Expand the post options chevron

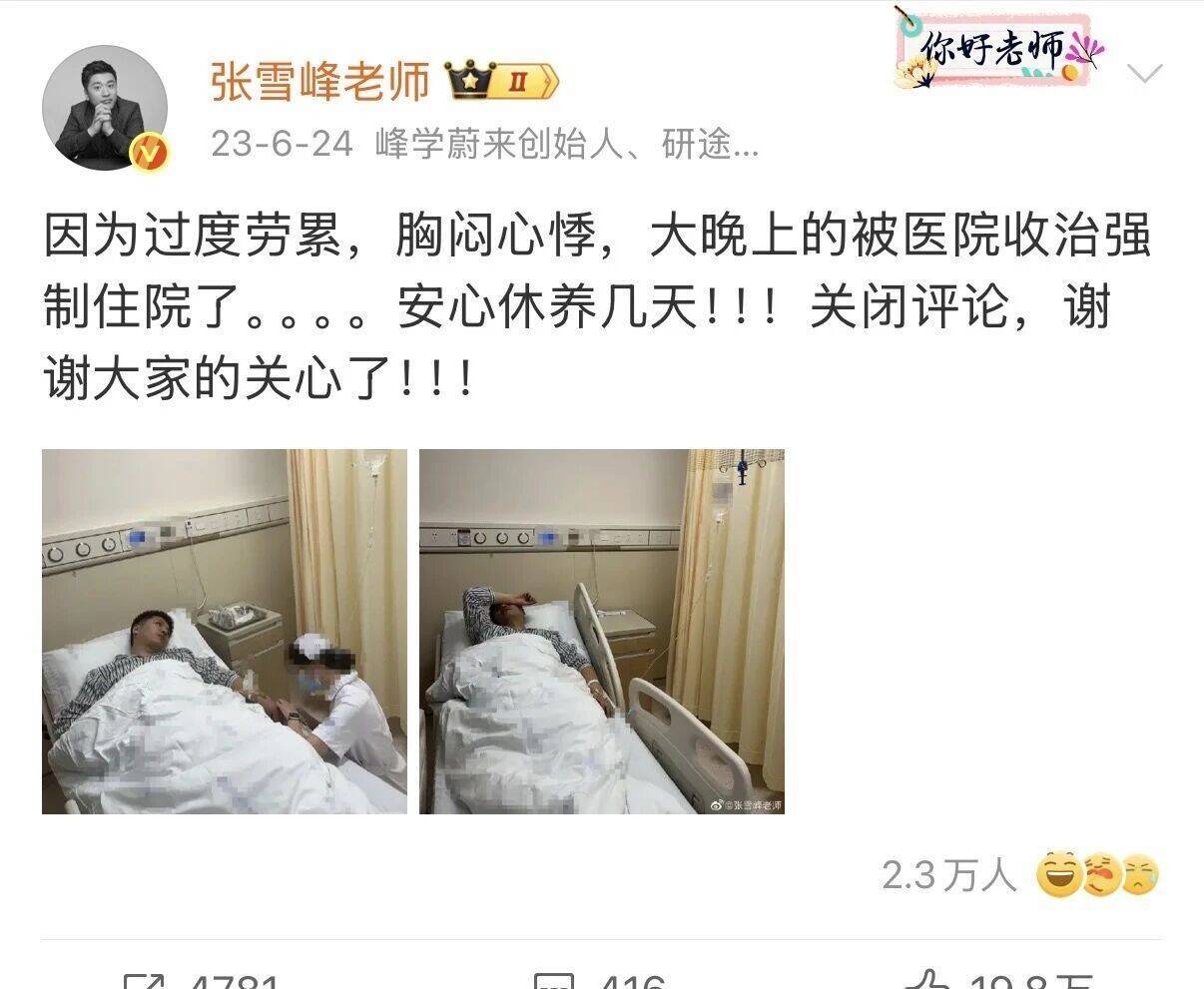1144,73
